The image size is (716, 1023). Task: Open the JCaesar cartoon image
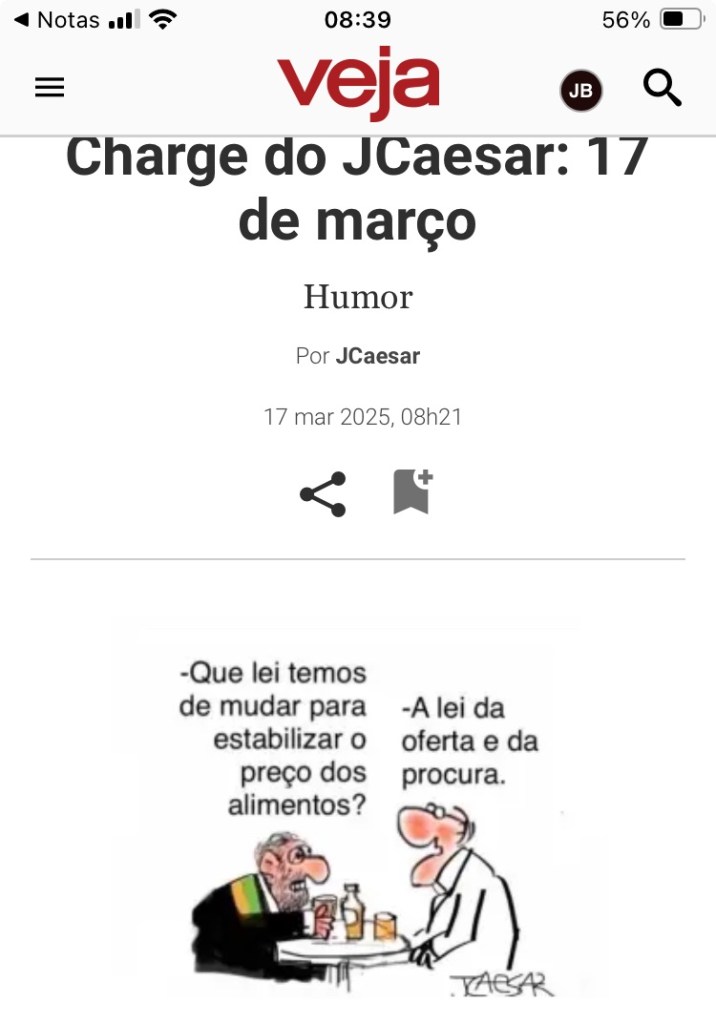(x=358, y=810)
